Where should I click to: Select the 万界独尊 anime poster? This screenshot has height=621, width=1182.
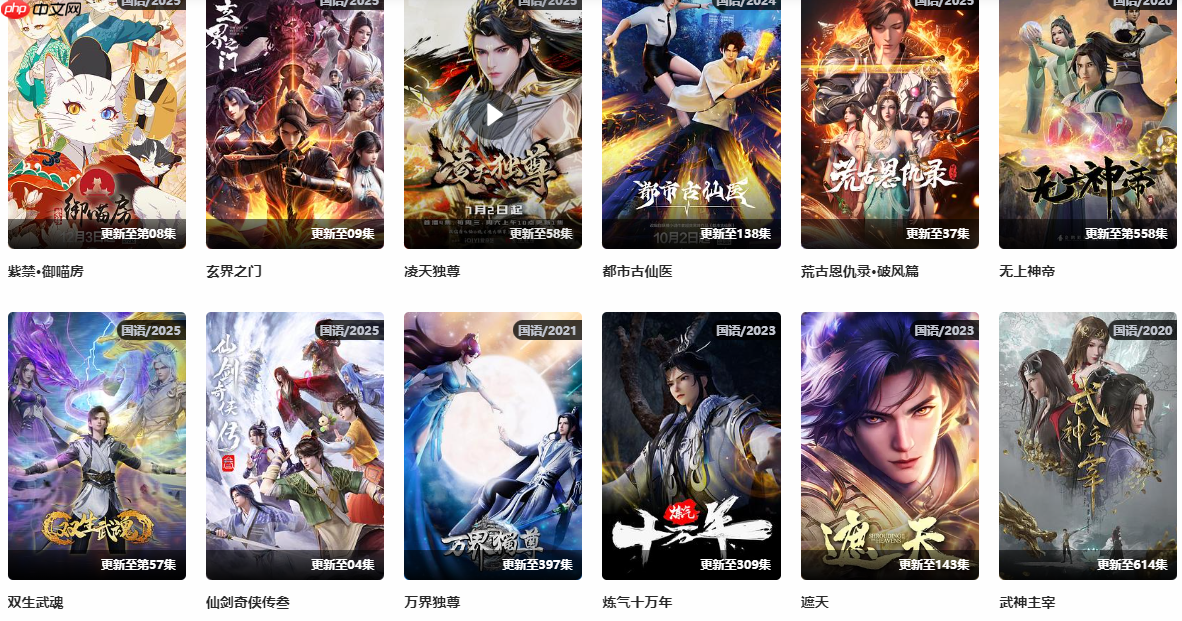click(493, 445)
